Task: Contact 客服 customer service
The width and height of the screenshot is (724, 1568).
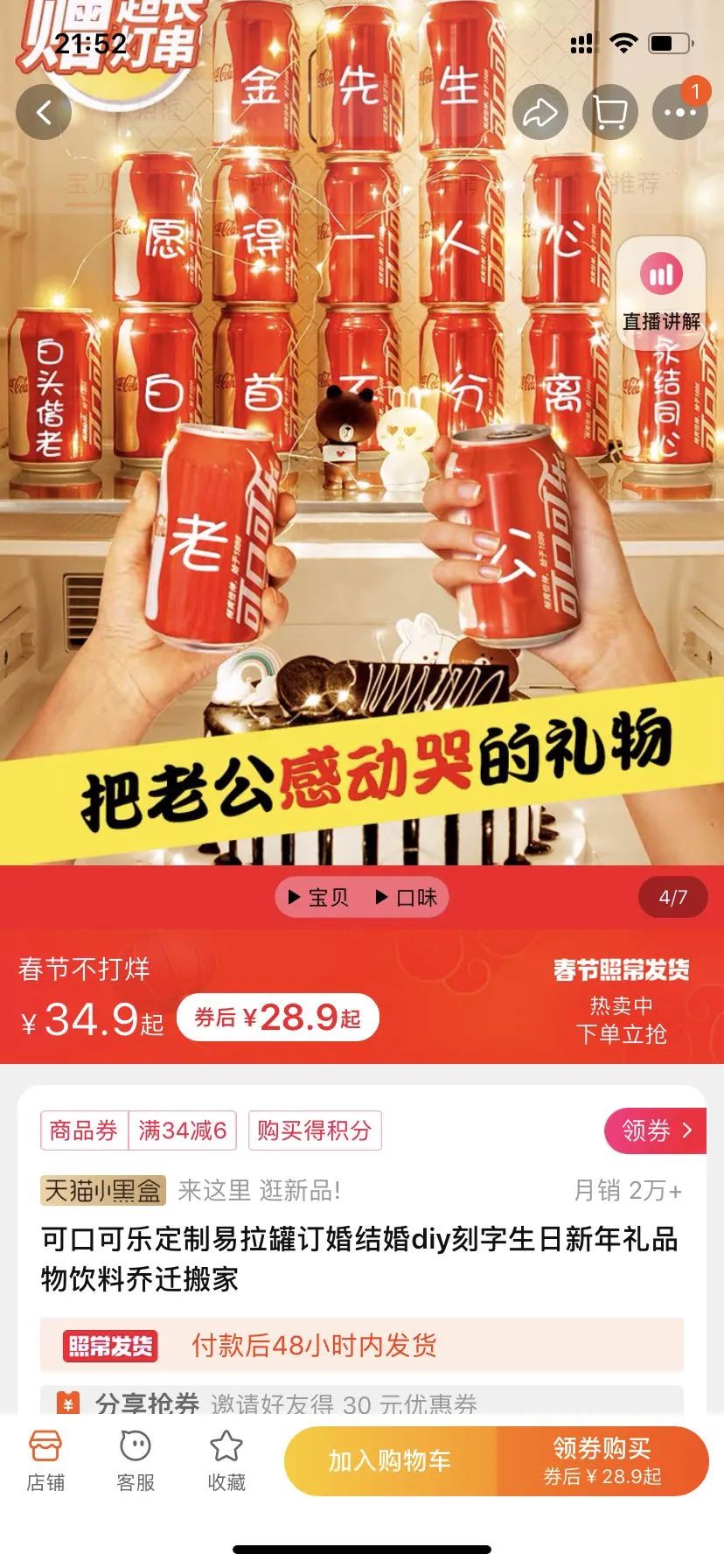Action: [136, 1461]
